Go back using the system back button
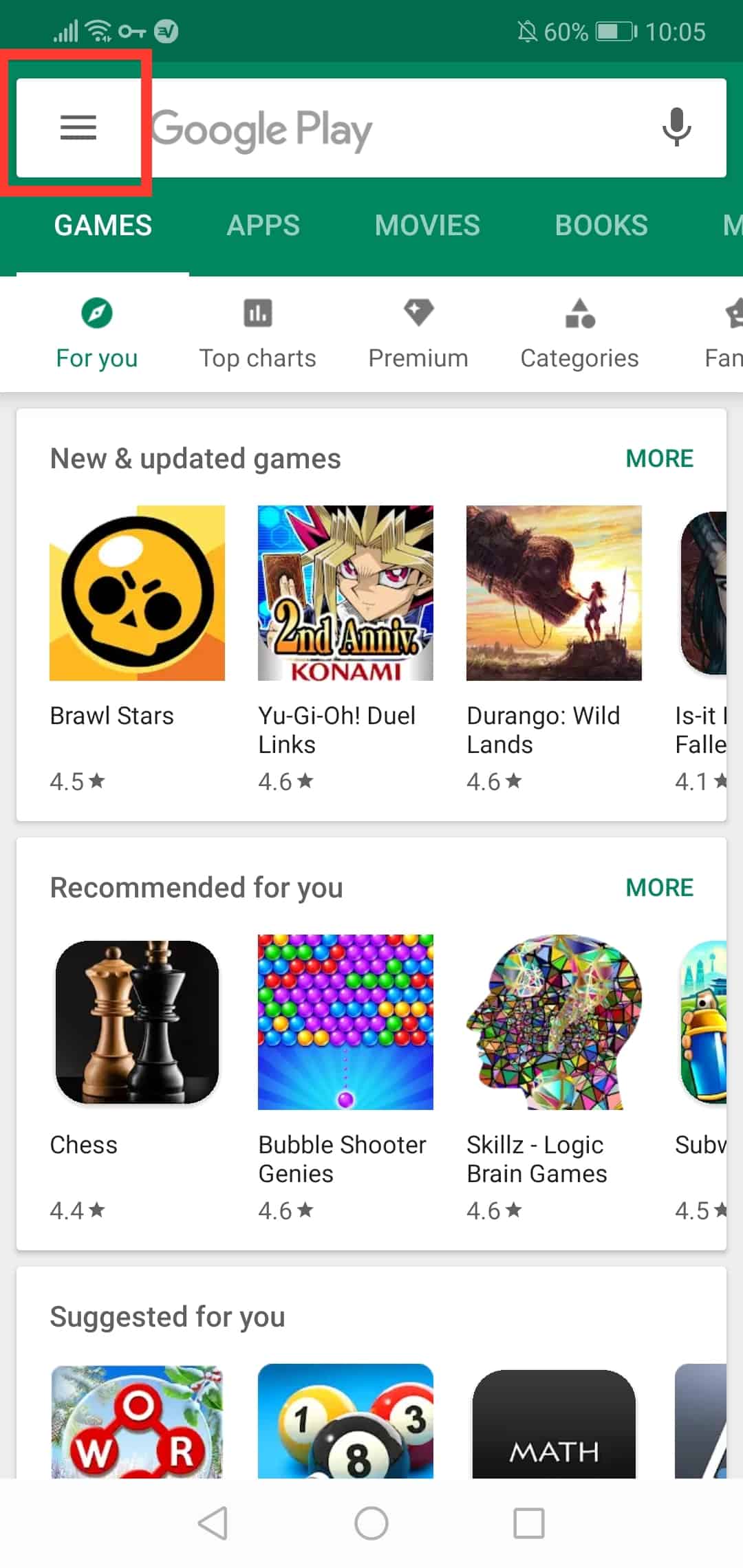743x1568 pixels. tap(213, 1523)
